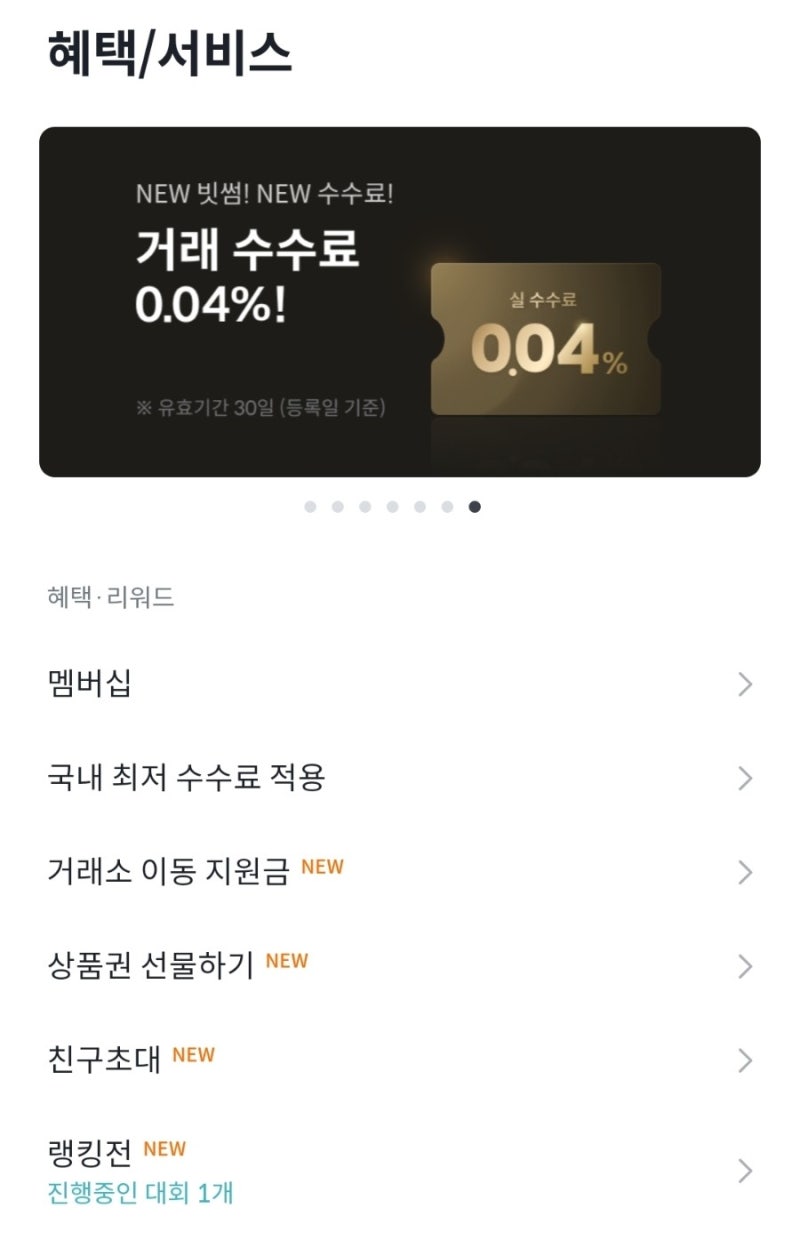Select the first pagination dot
The image size is (800, 1248).
[310, 507]
